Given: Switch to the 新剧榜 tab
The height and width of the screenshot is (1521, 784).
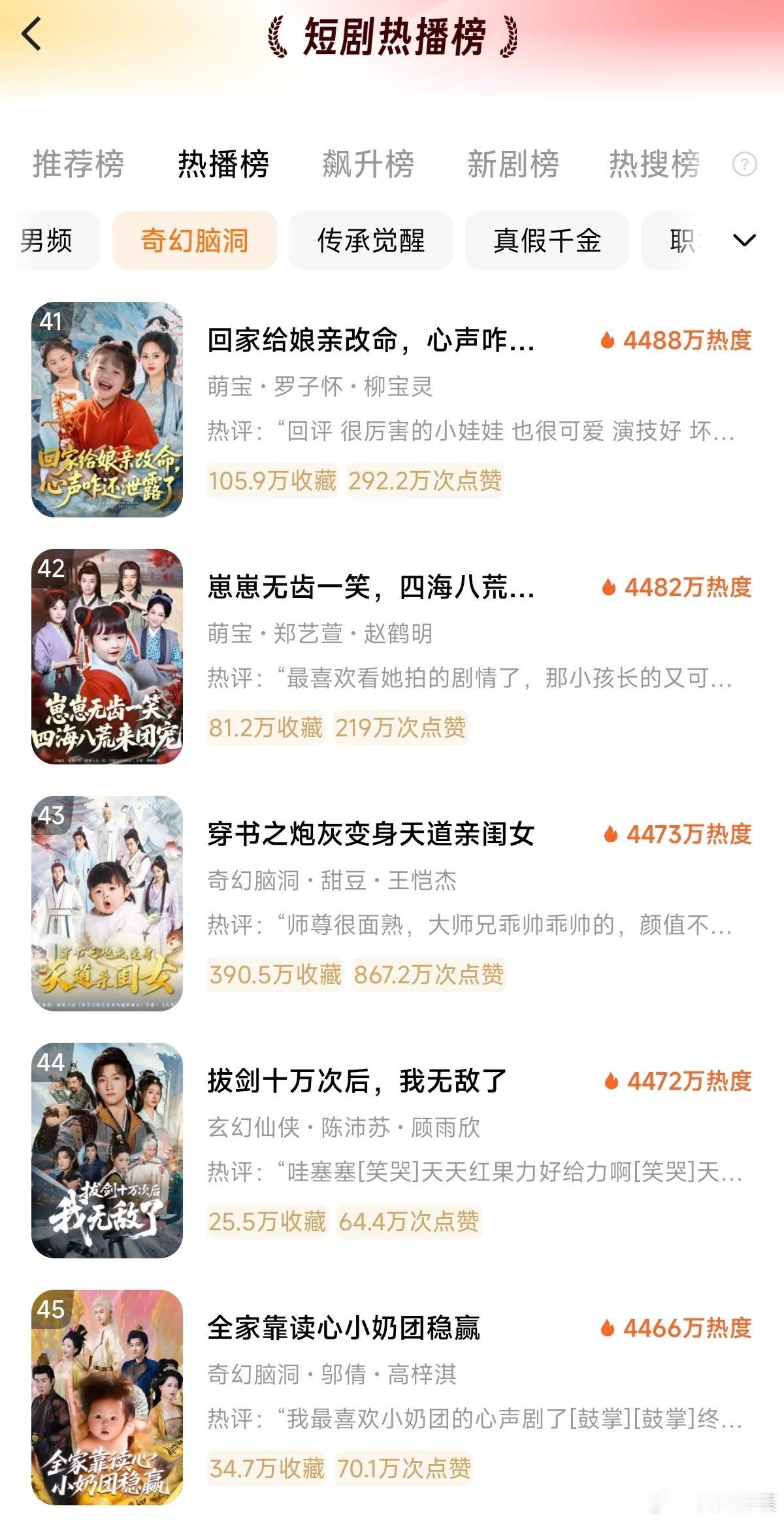Looking at the screenshot, I should coord(513,163).
